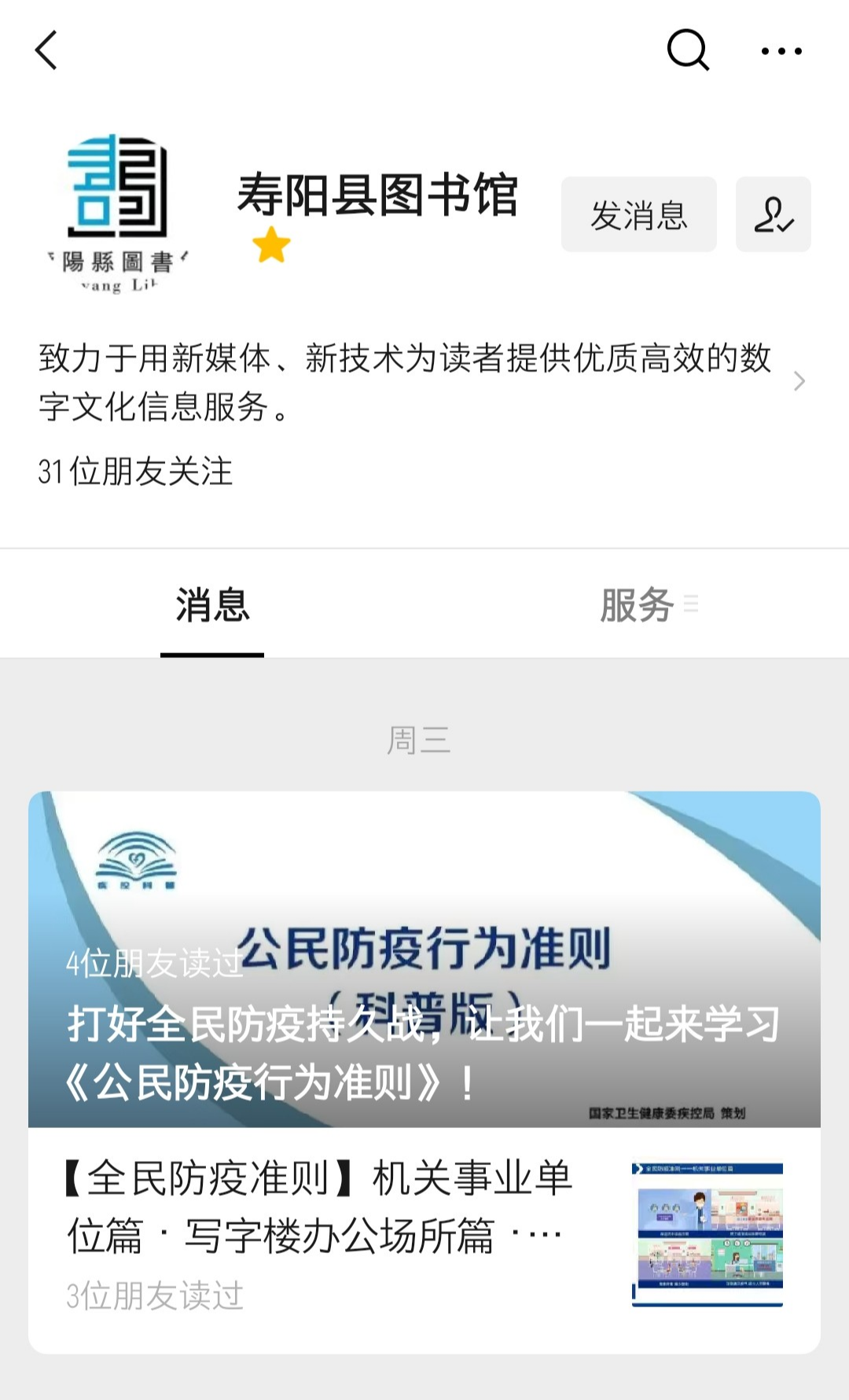The width and height of the screenshot is (849, 1400).
Task: Open search in this official account
Action: click(688, 51)
